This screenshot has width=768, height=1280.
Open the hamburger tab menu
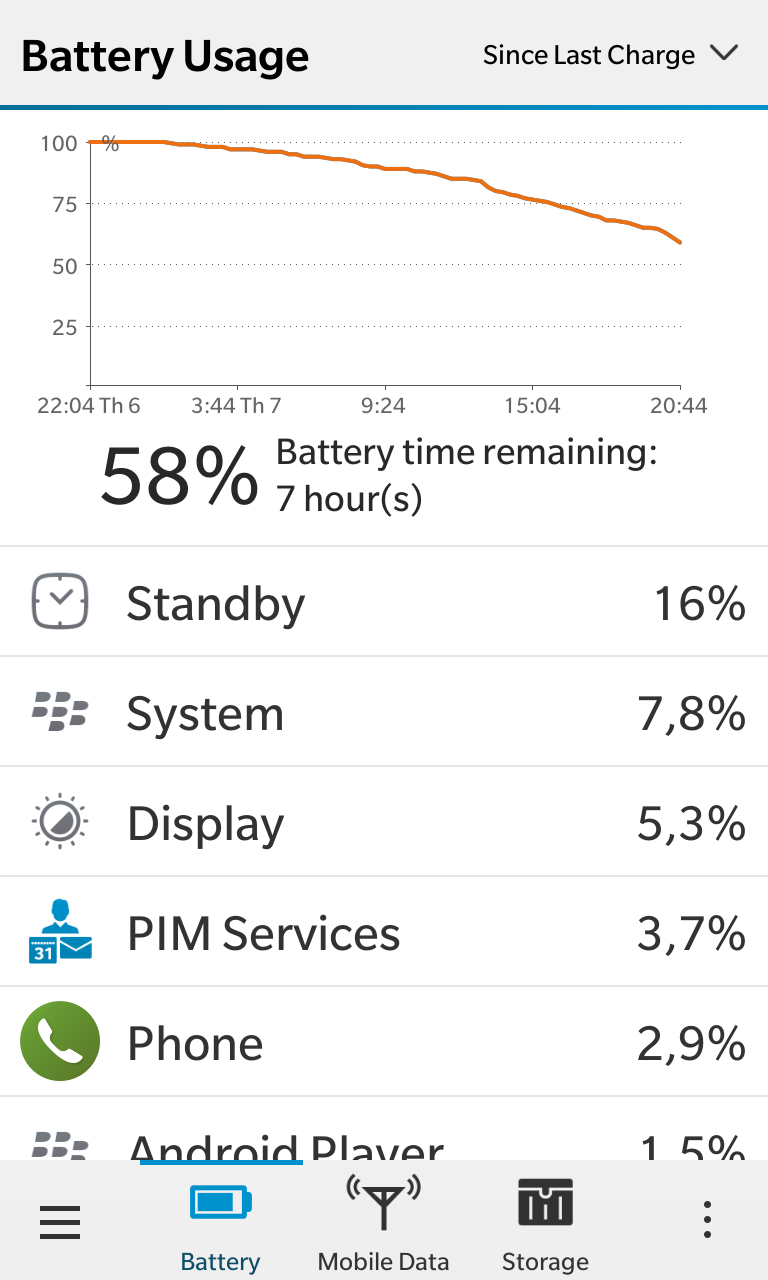pos(60,1222)
